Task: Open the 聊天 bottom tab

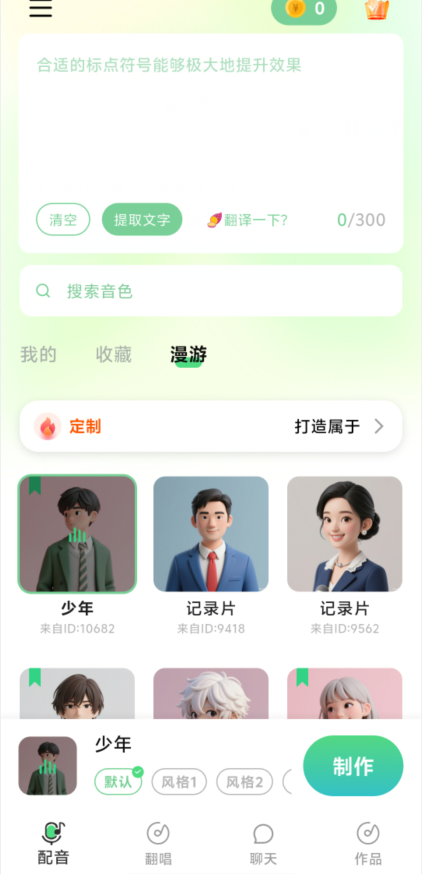Action: (263, 843)
